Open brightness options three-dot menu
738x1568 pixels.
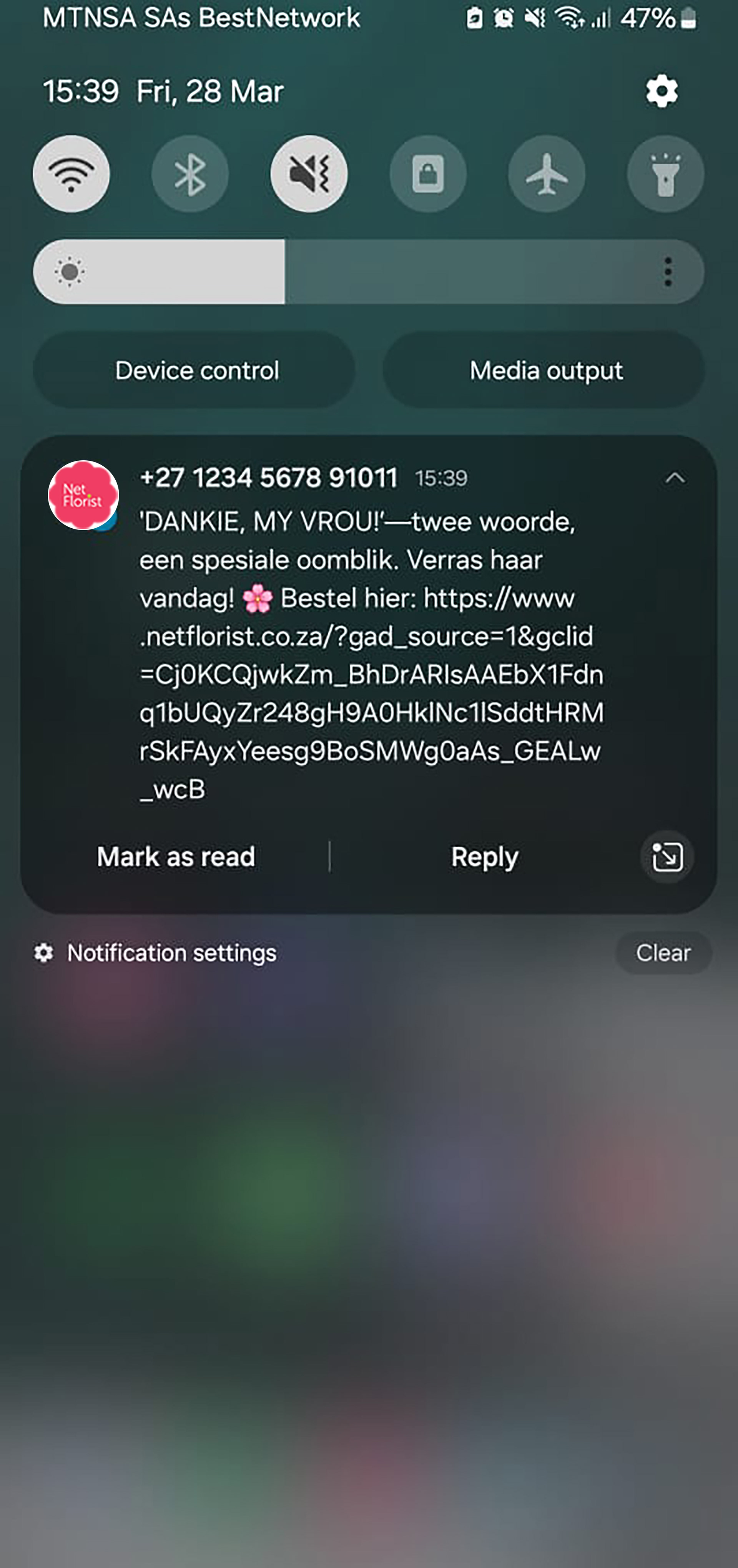click(668, 272)
